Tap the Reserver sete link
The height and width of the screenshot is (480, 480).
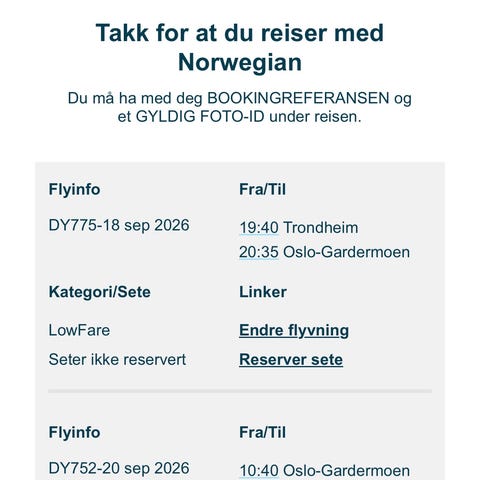click(x=291, y=360)
